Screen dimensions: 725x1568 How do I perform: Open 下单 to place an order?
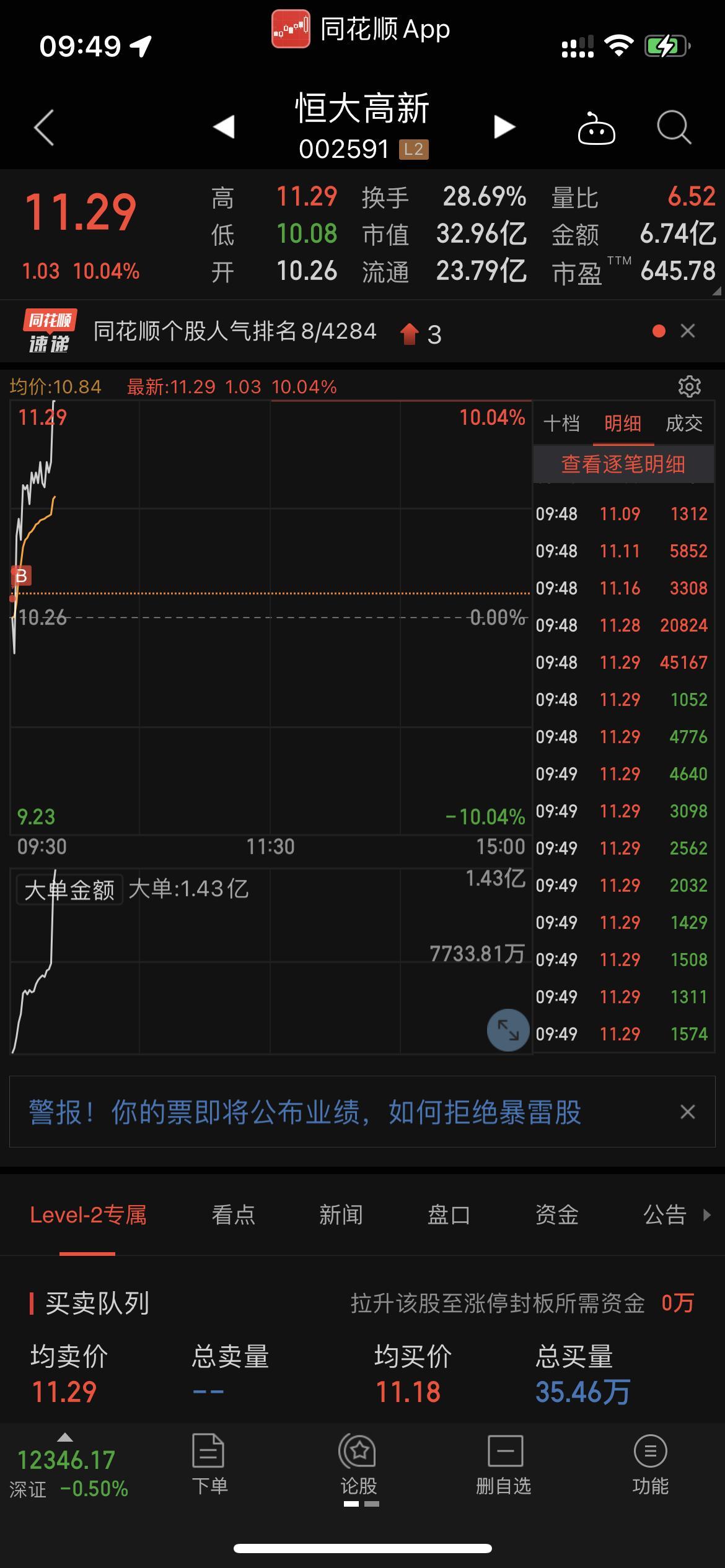(209, 1464)
